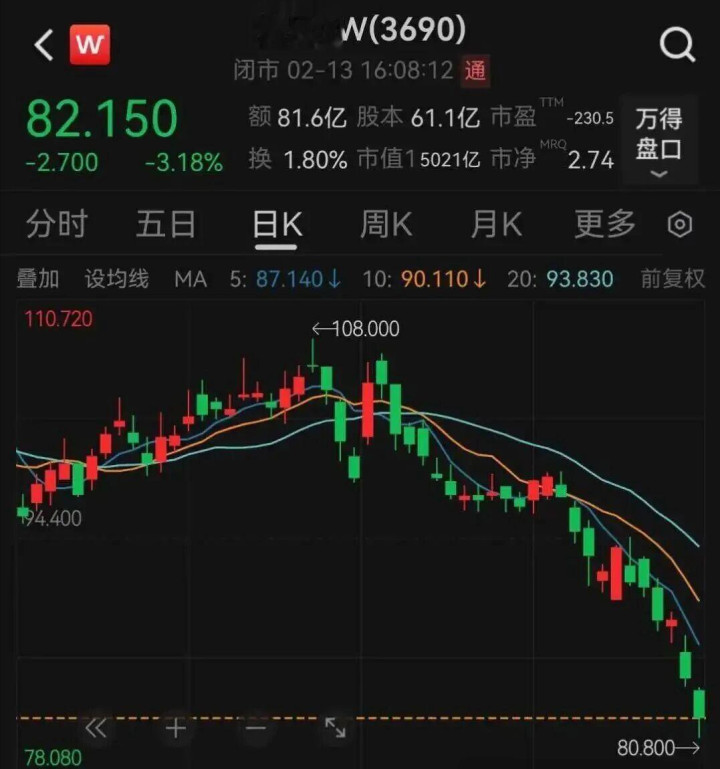Select the 日K chart tab
Screen dimensions: 720x769
[276, 224]
